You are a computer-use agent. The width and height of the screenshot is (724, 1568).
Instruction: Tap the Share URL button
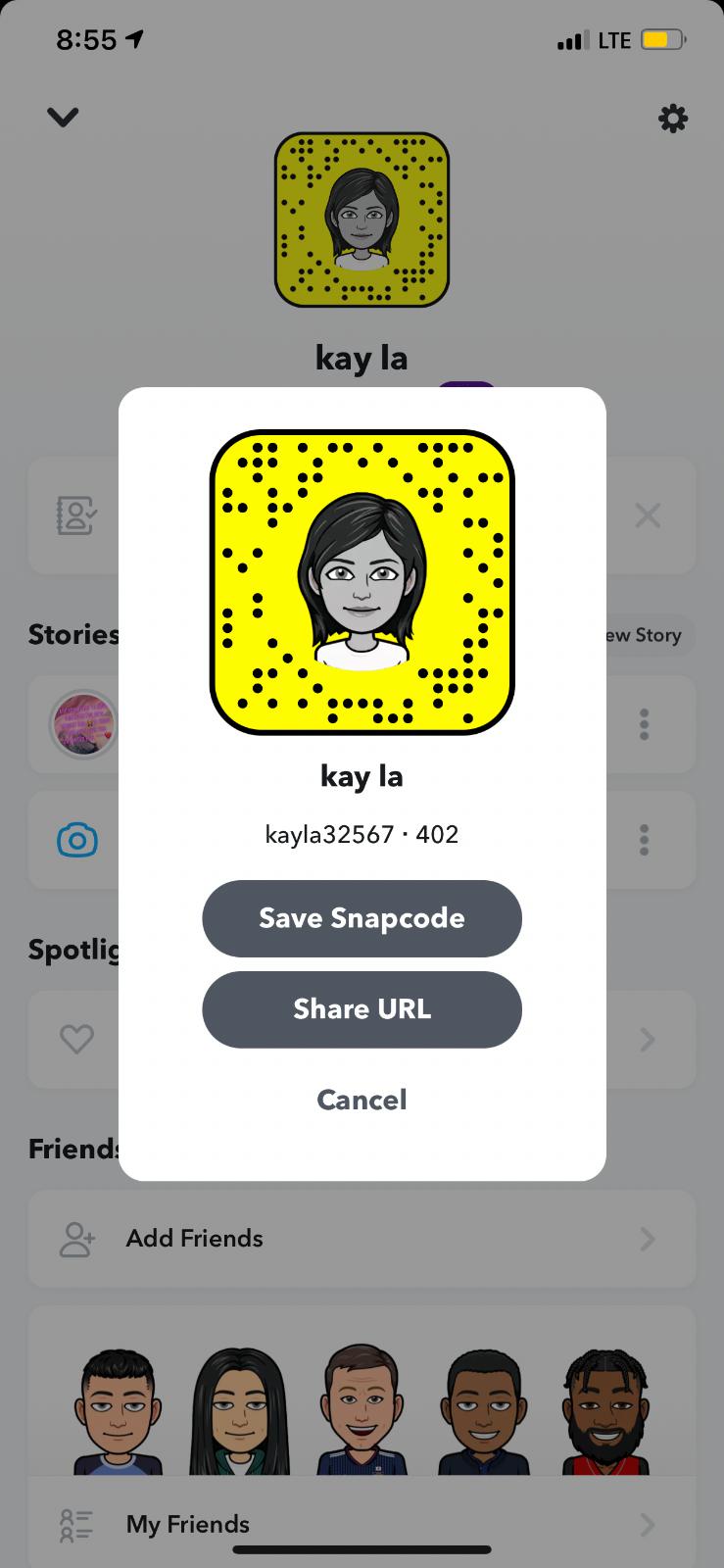click(x=362, y=1009)
